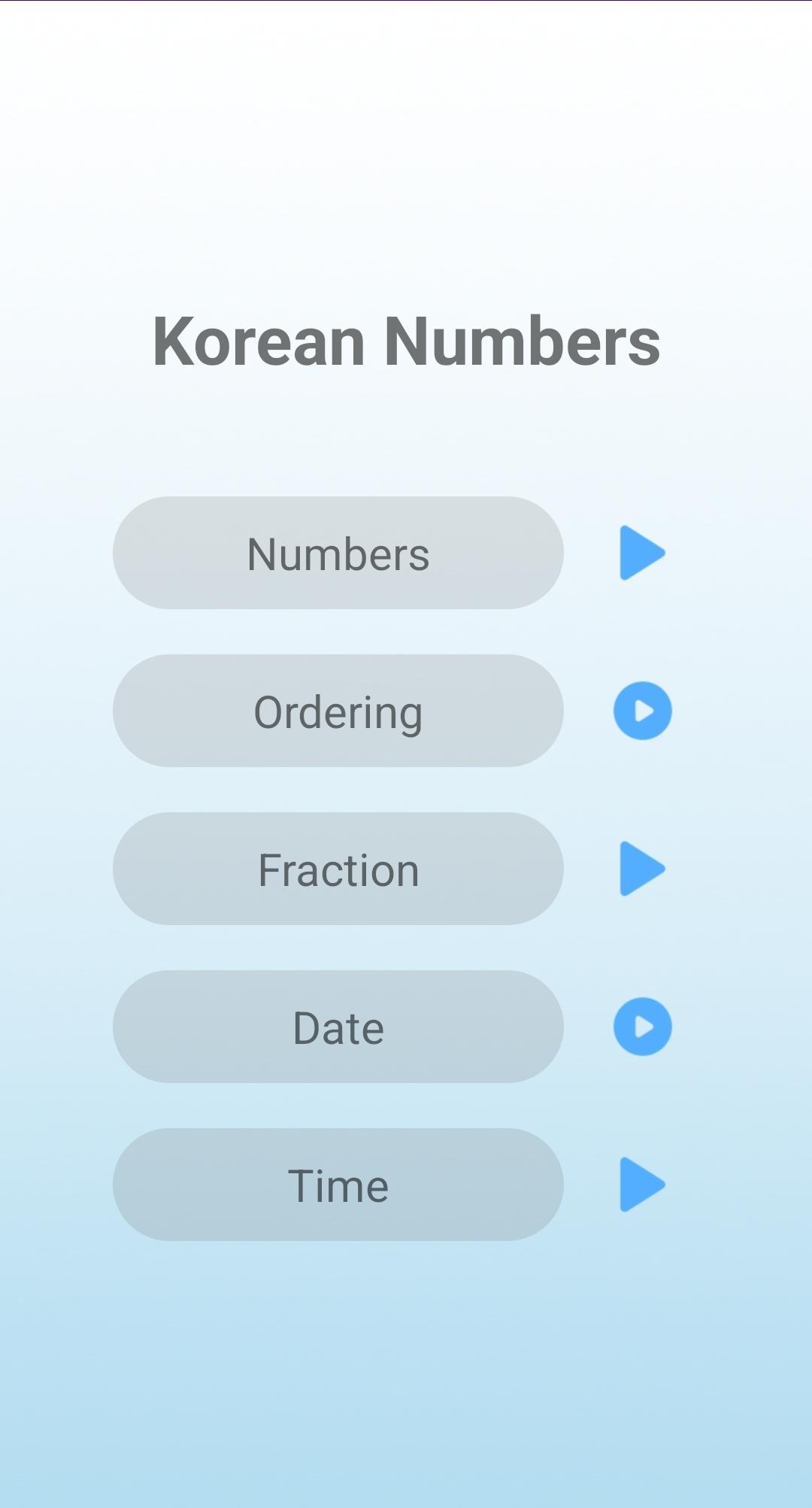Tap the play arrow next to Time

click(641, 1185)
